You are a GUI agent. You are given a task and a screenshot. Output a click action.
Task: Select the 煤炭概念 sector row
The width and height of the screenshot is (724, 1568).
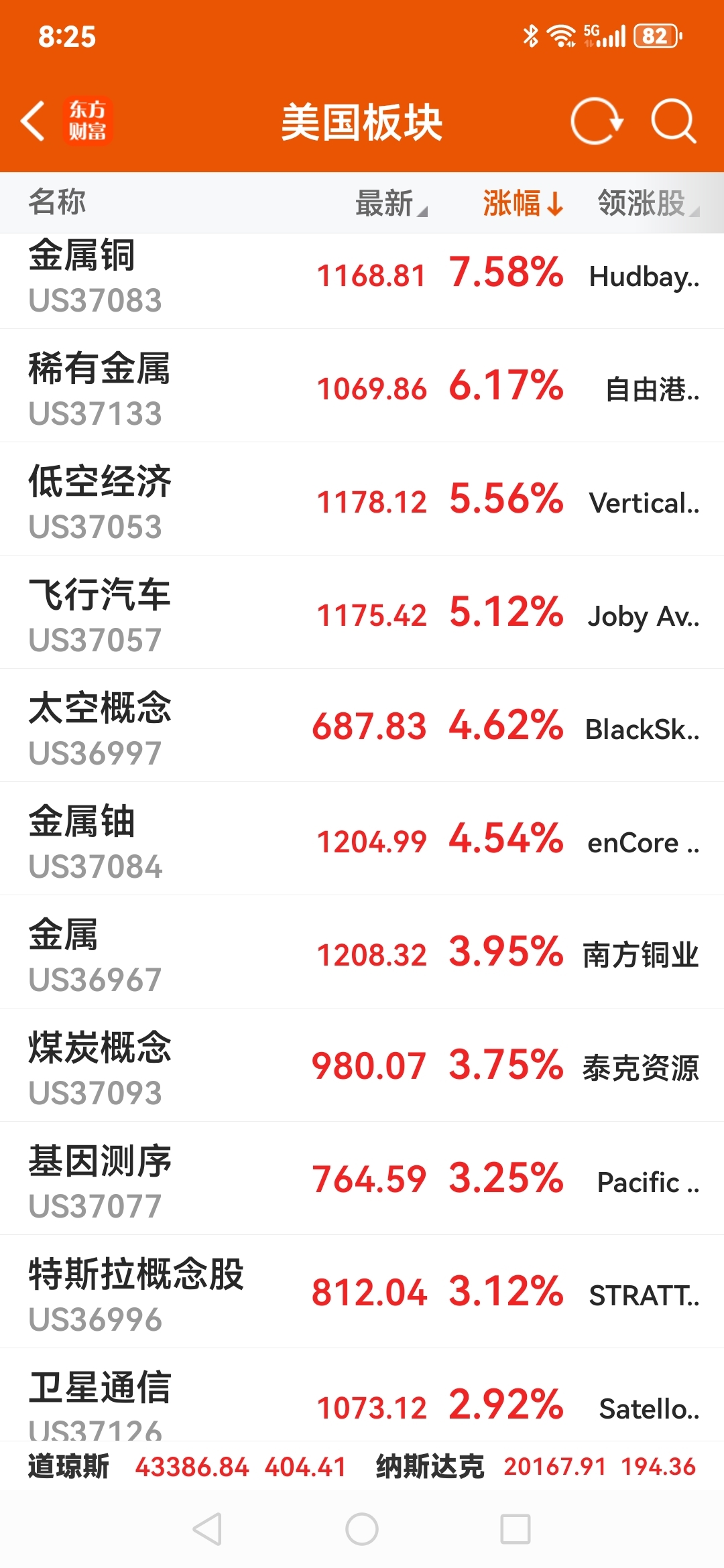[x=362, y=1065]
